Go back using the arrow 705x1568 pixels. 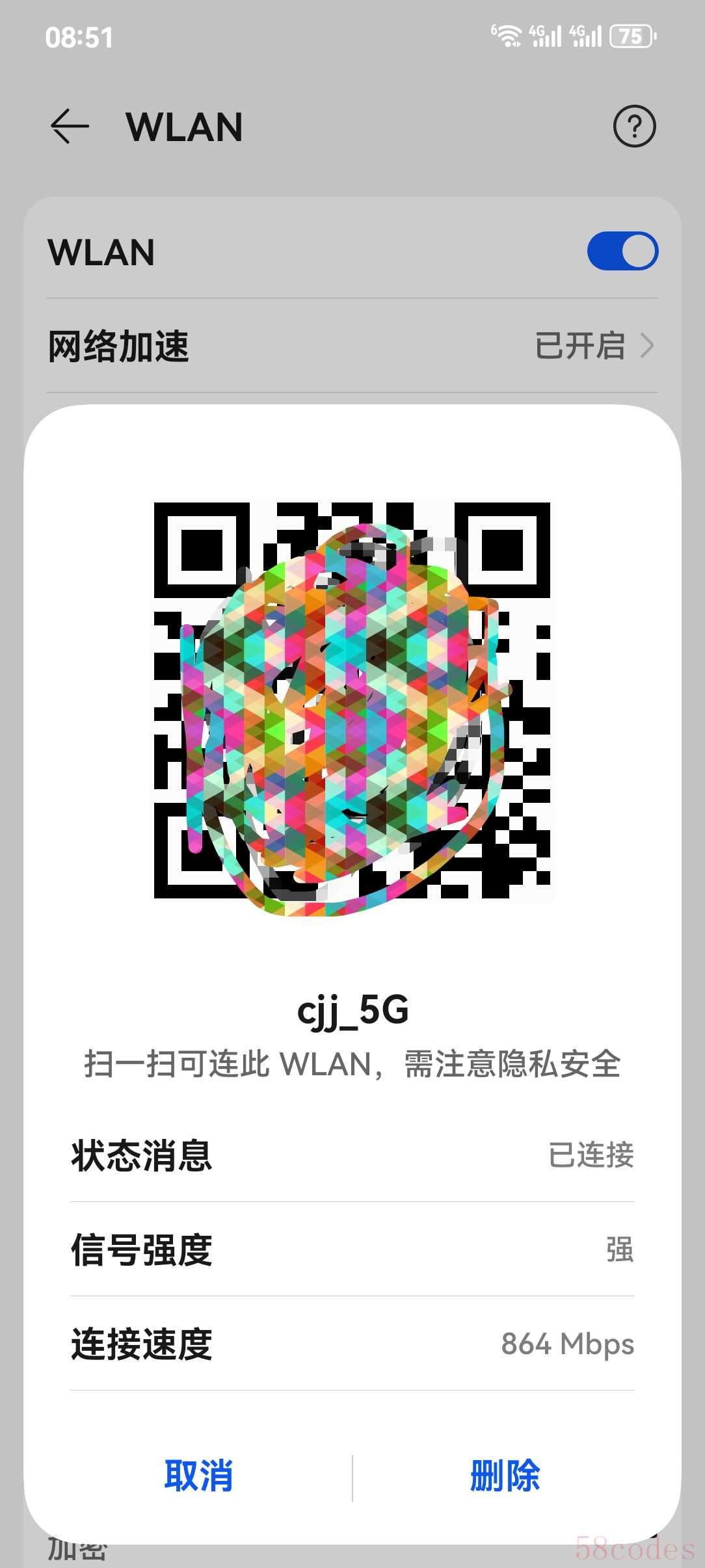click(x=70, y=126)
